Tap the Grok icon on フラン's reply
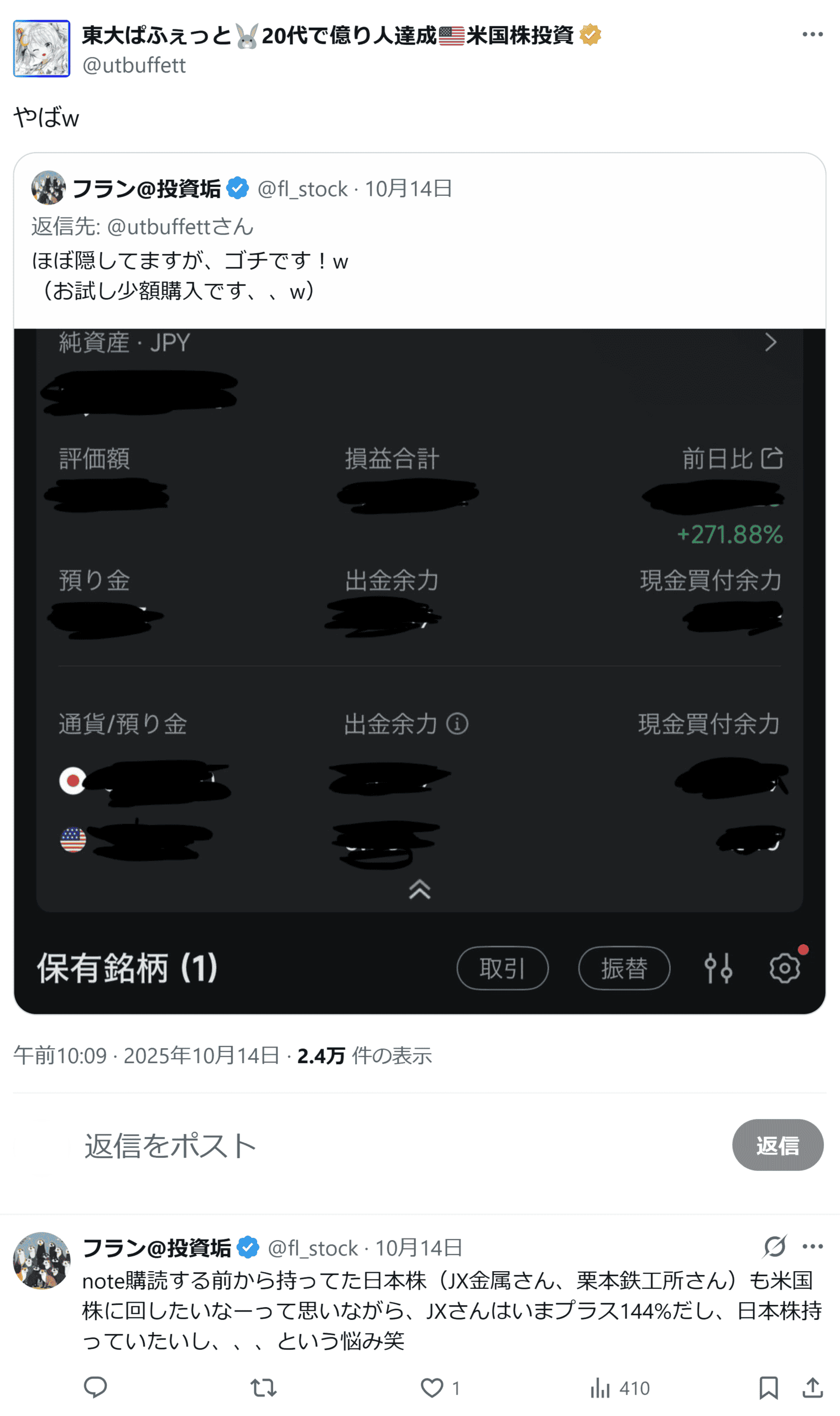Screen dimensions: 840x1416 [x=774, y=1246]
